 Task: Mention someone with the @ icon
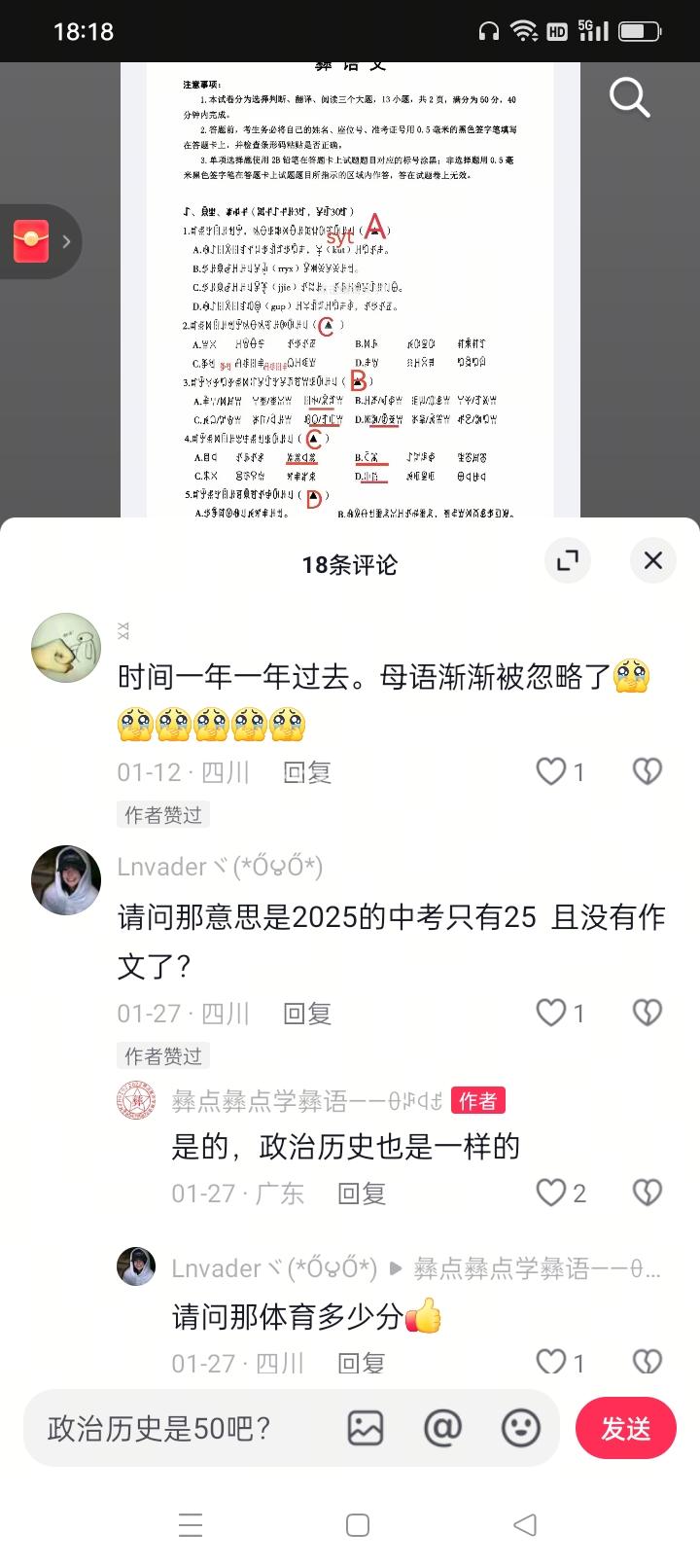tap(442, 1428)
